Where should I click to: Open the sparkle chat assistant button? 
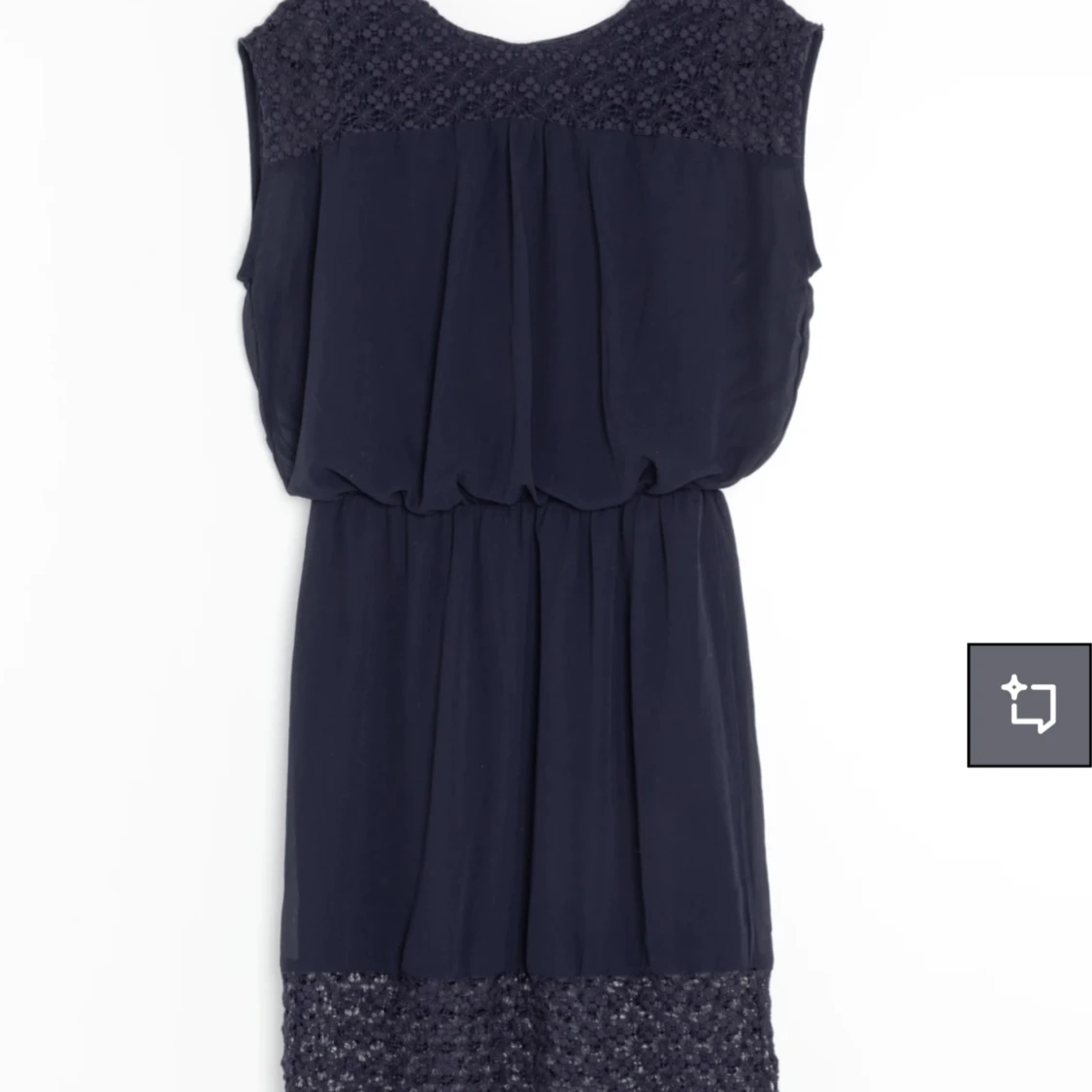(1029, 704)
